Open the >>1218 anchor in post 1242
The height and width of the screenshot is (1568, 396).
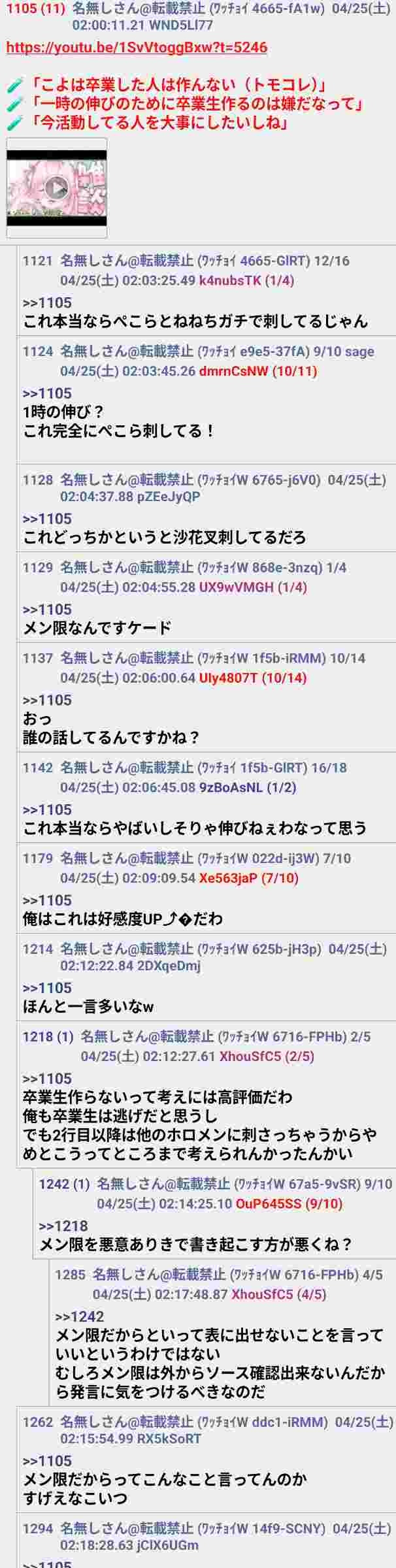click(63, 1226)
